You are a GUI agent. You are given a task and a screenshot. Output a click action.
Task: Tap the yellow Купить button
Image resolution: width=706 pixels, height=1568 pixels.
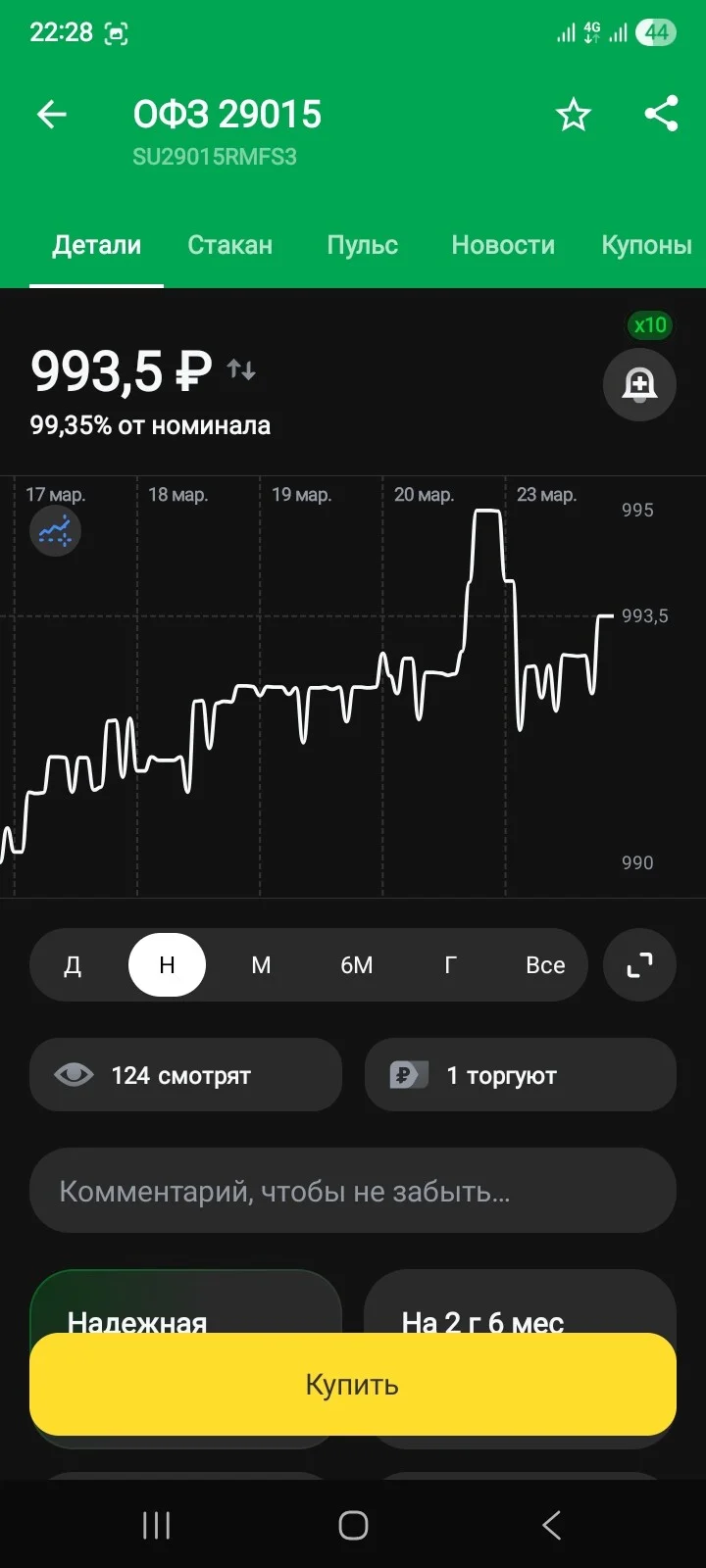(353, 1384)
